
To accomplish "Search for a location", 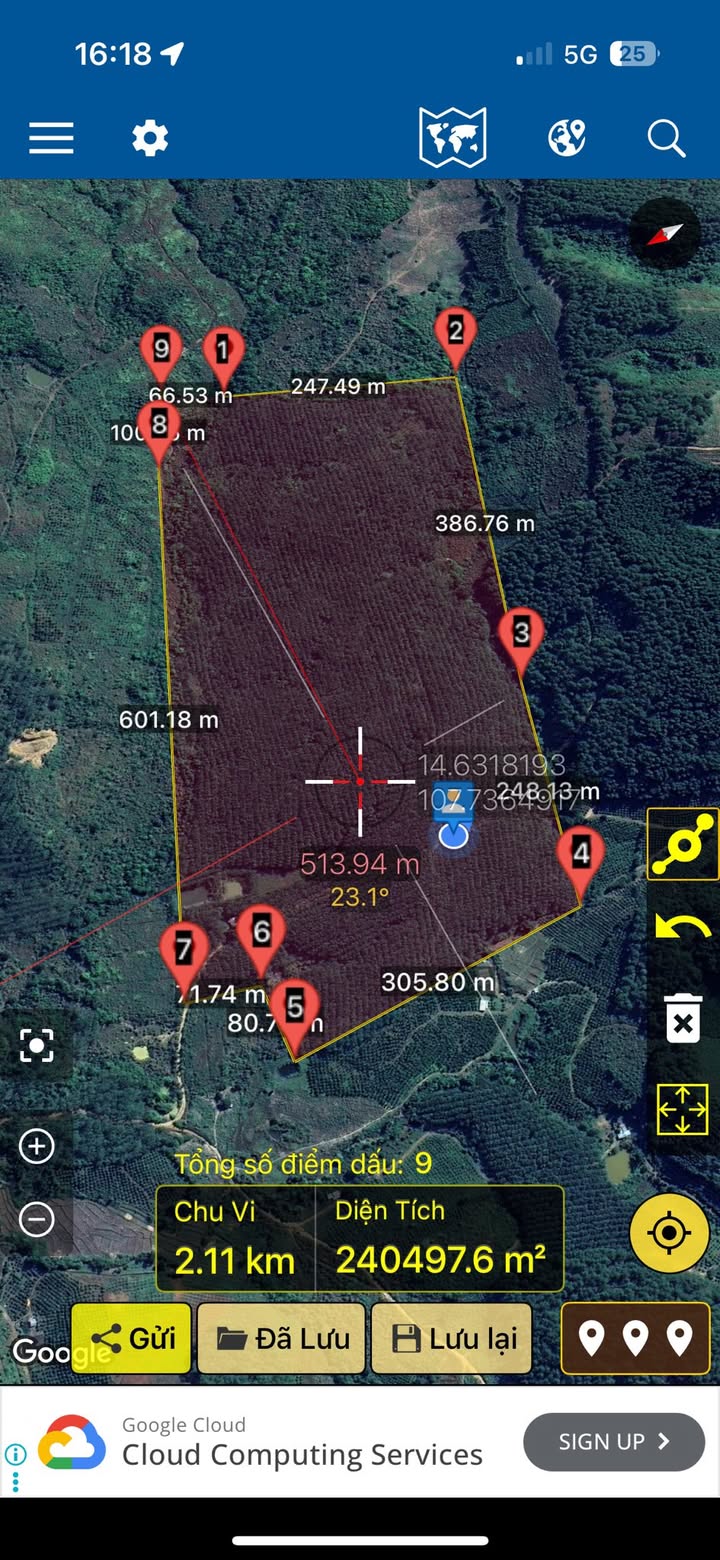I will click(x=666, y=138).
